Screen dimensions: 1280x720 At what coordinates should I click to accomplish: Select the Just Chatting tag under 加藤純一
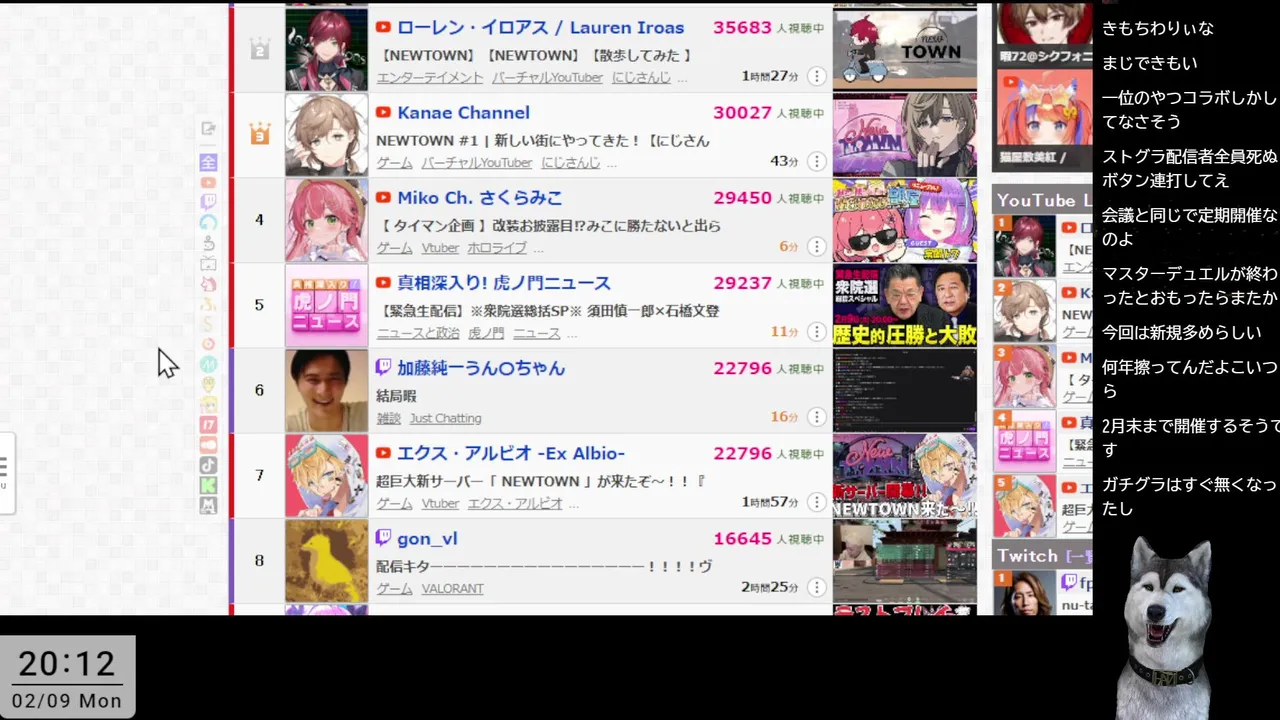coord(445,419)
